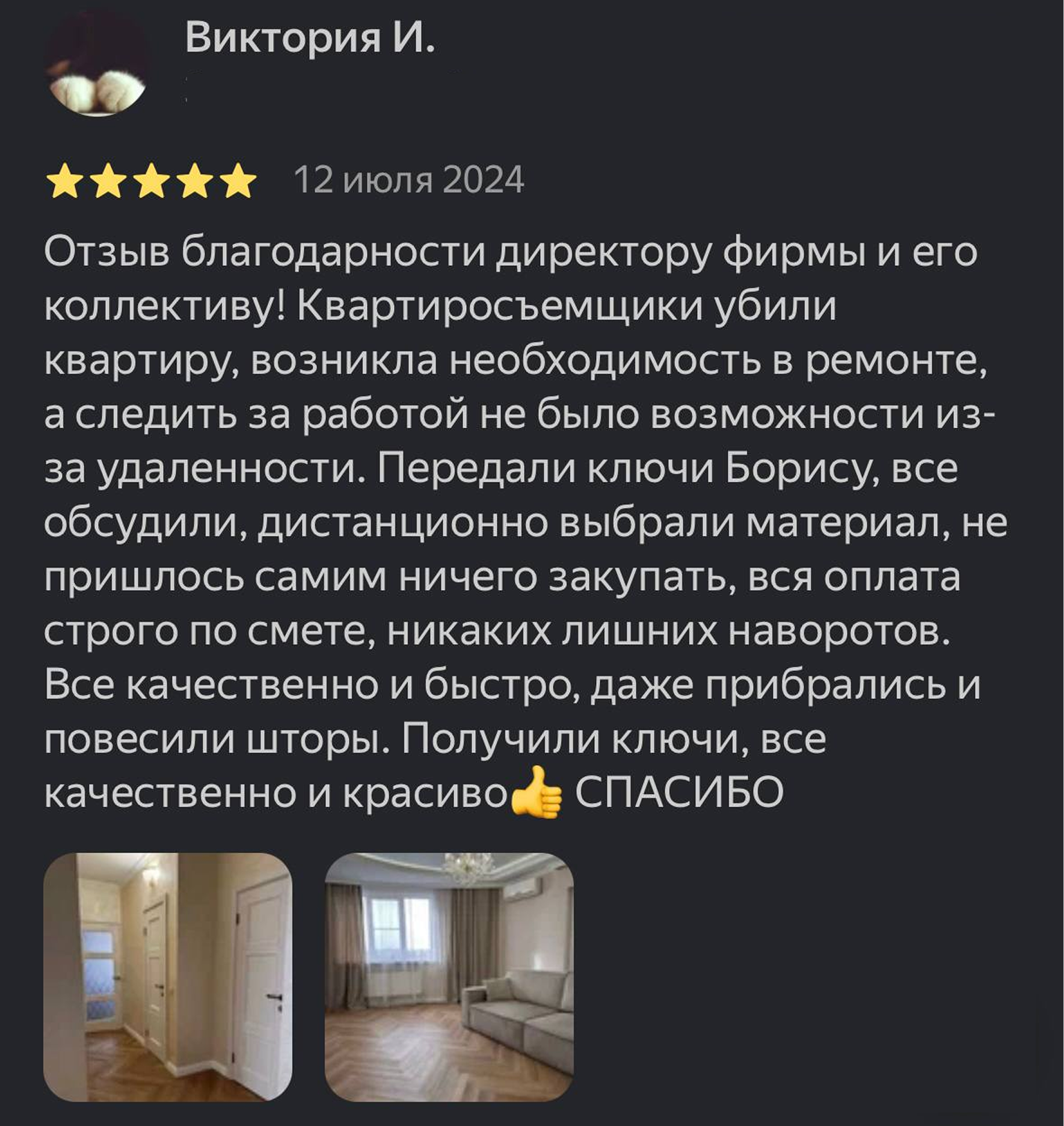Image resolution: width=1064 pixels, height=1126 pixels.
Task: Open reviewer name Виктория И.
Action: click(309, 38)
